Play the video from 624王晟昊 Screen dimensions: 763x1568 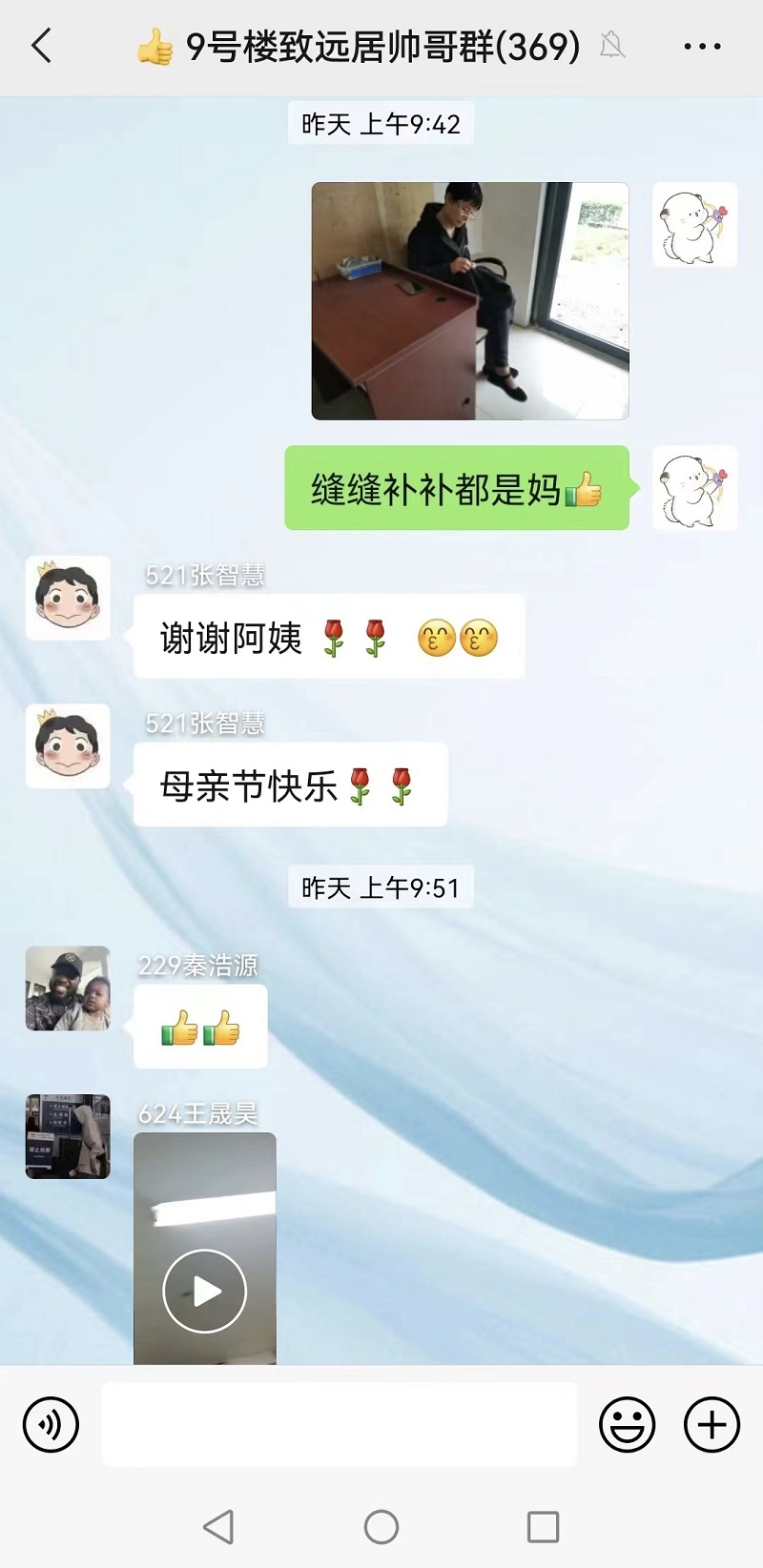coord(205,1291)
